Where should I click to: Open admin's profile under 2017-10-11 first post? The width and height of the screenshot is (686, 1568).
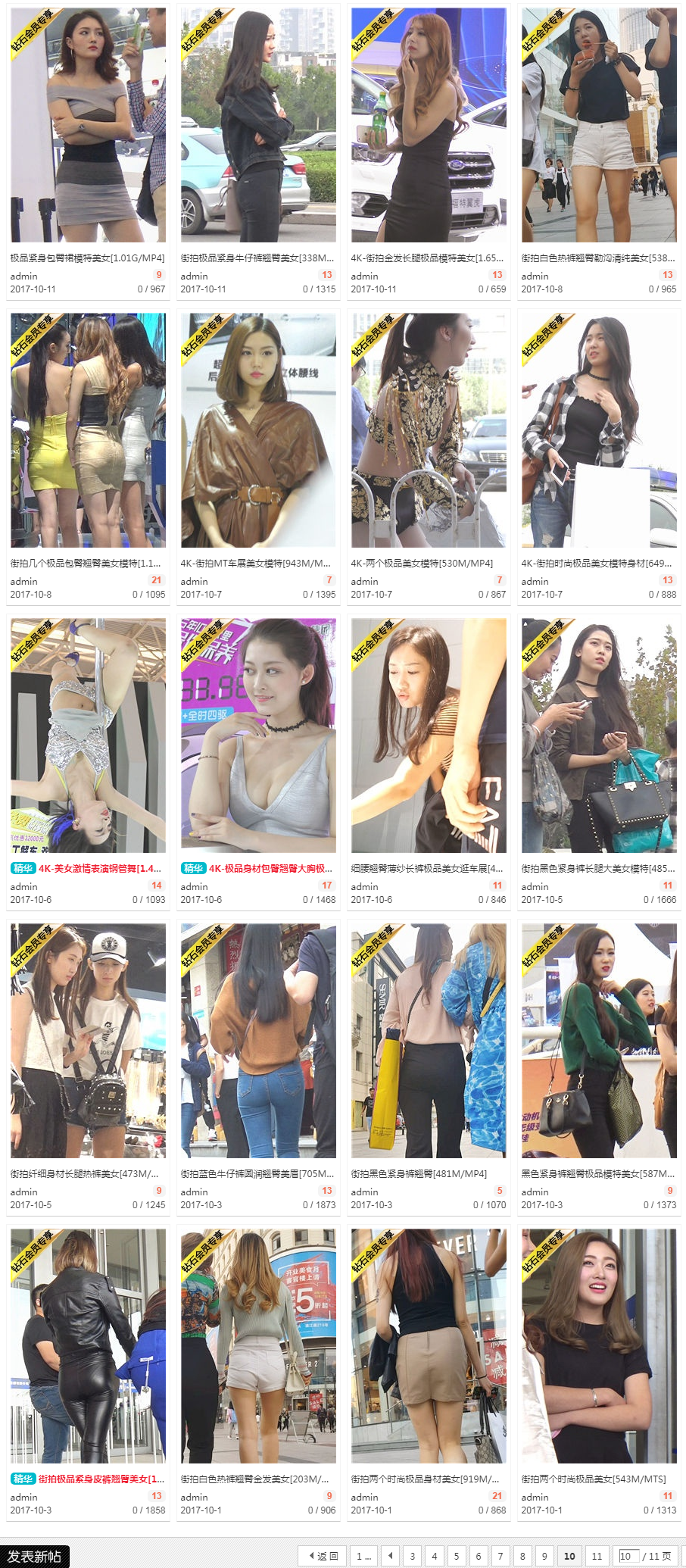click(23, 276)
